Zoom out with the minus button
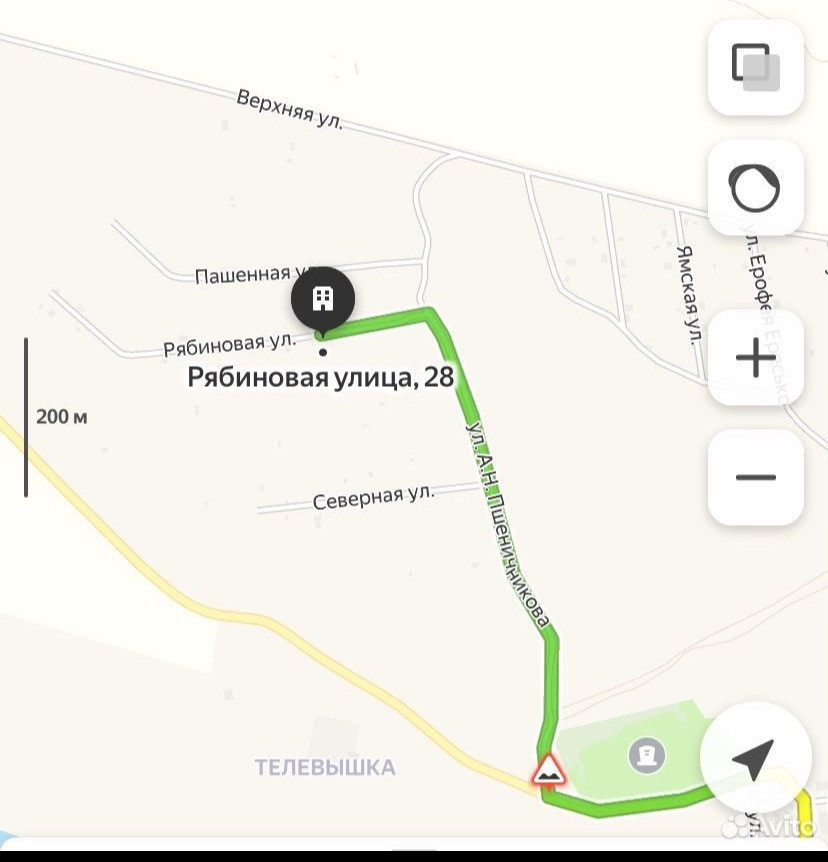Screen dimensions: 828x862 [755, 477]
